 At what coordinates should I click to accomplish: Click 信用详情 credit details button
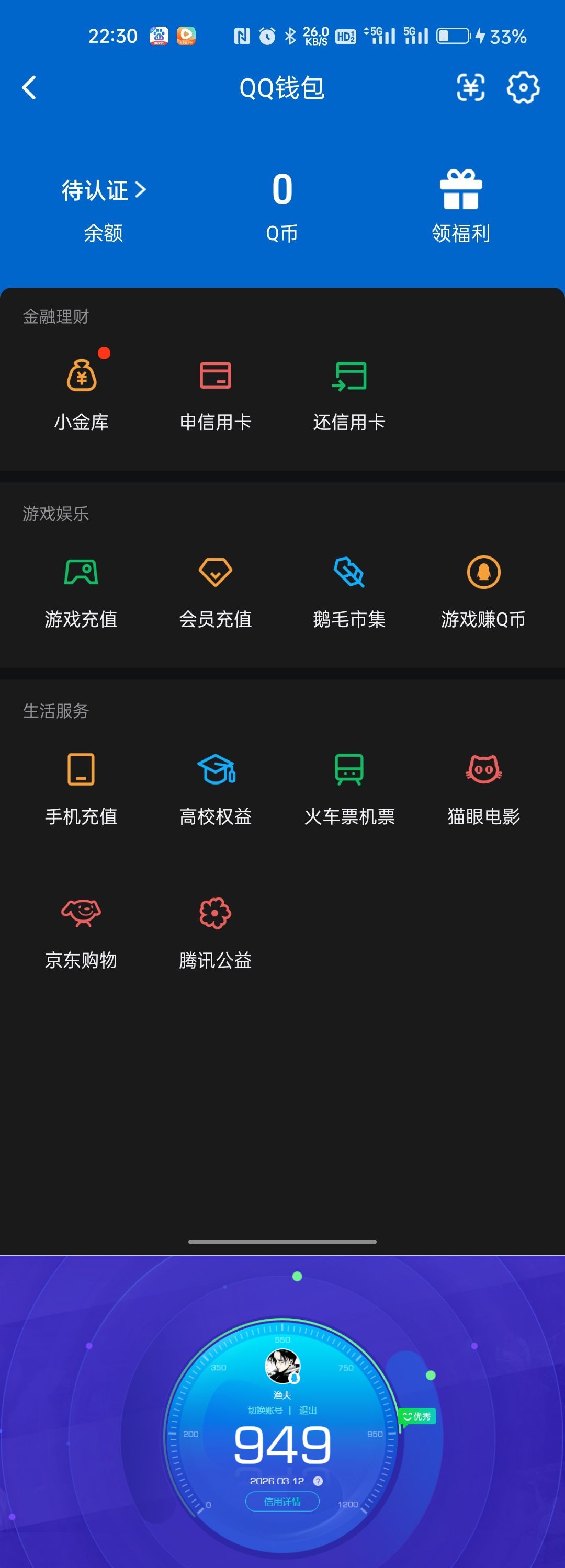pos(282,1502)
